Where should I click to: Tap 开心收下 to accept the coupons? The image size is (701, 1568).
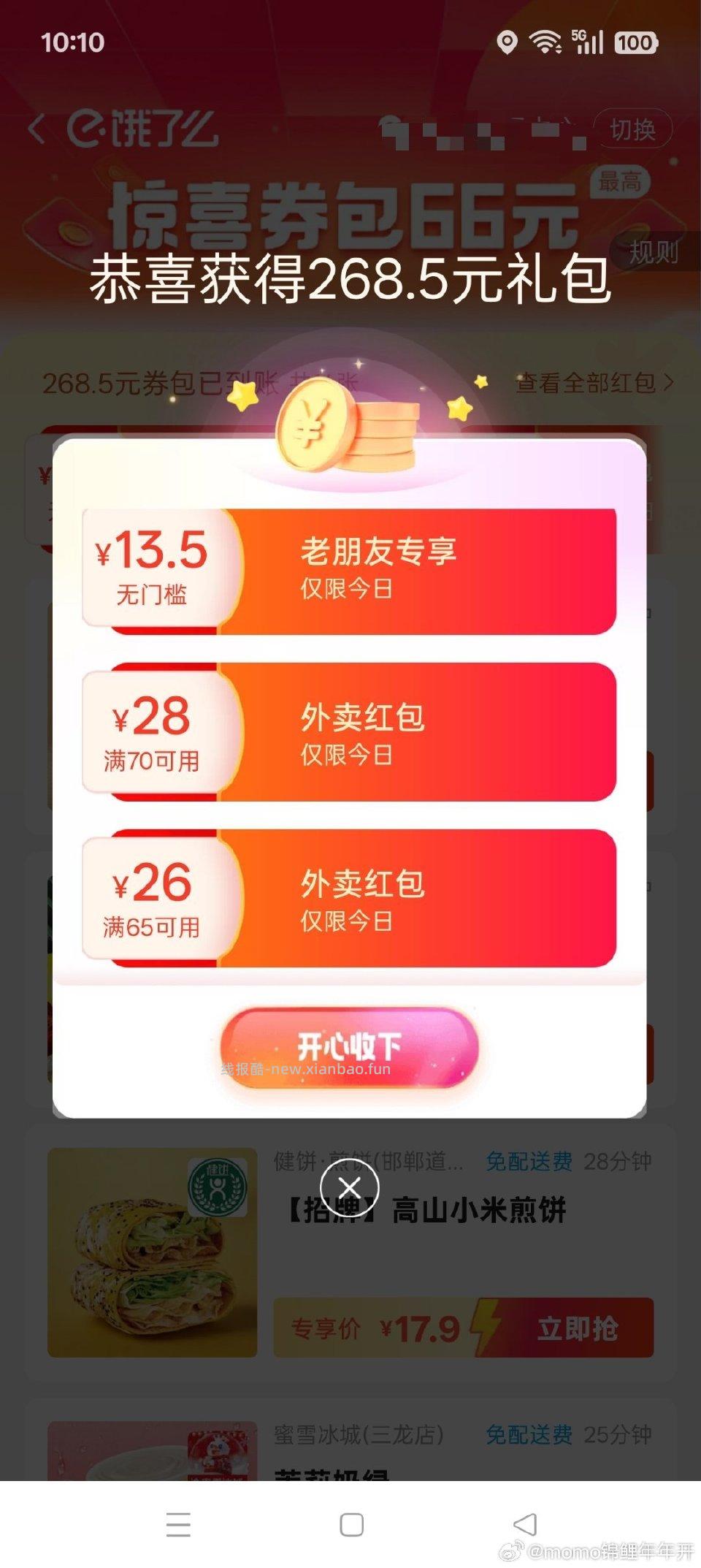349,1048
